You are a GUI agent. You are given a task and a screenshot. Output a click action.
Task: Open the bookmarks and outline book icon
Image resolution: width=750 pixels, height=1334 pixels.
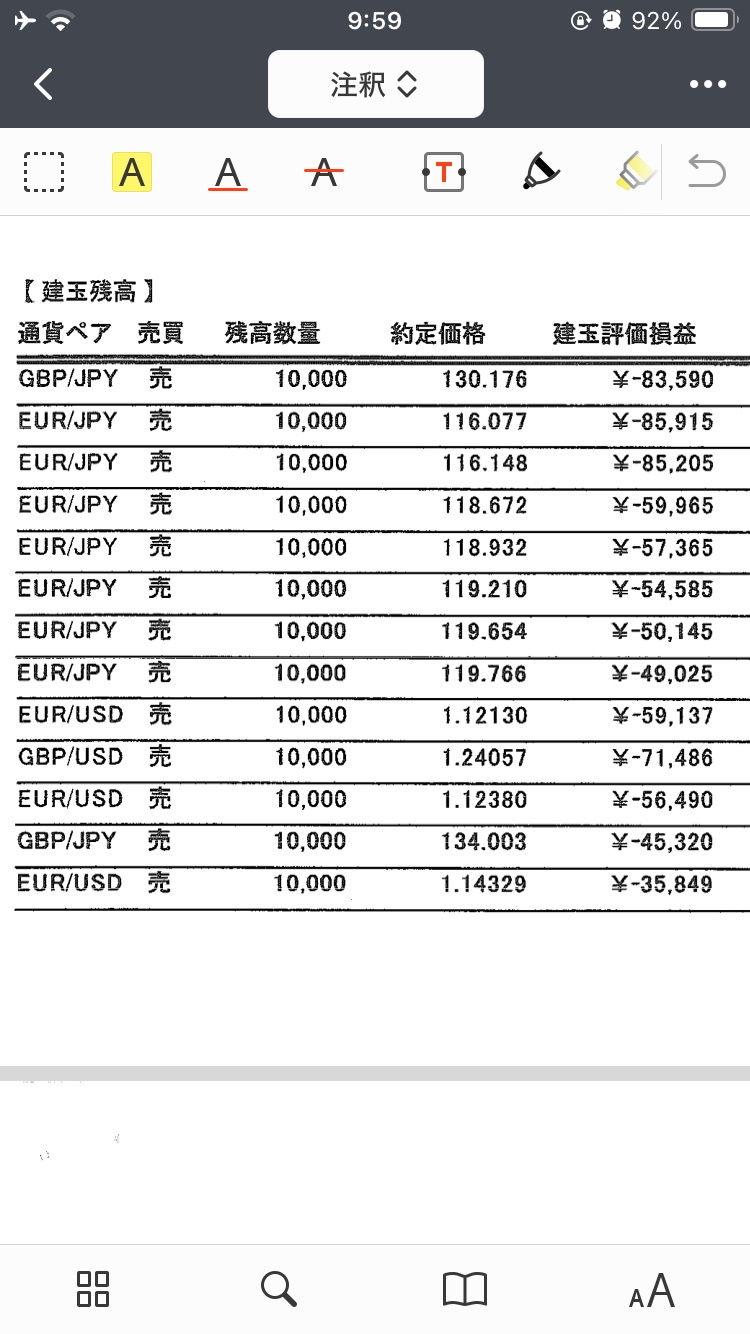[x=464, y=1289]
